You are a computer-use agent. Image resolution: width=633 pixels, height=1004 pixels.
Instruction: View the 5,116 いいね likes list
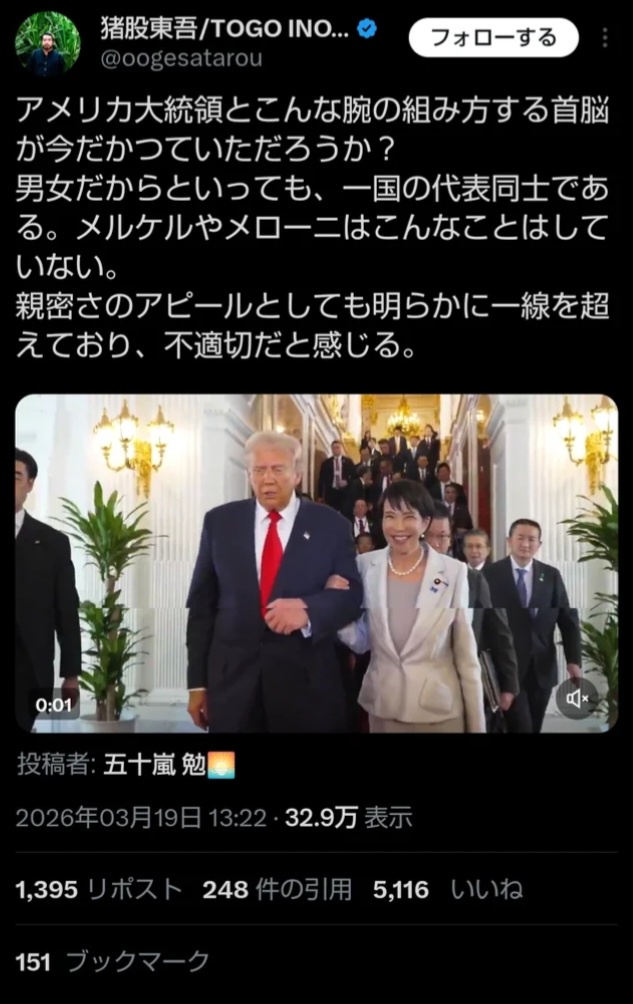(x=447, y=889)
